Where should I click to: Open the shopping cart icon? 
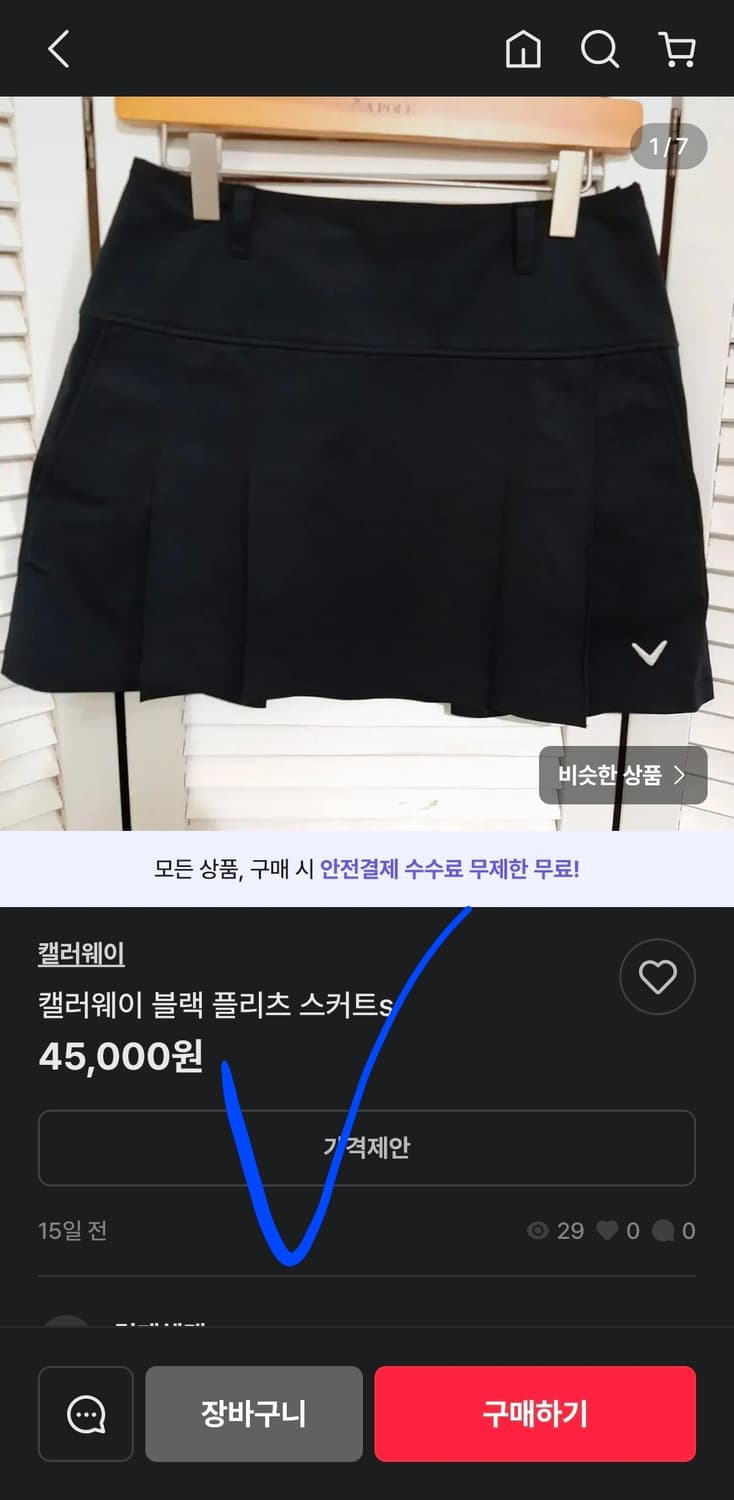[x=677, y=49]
